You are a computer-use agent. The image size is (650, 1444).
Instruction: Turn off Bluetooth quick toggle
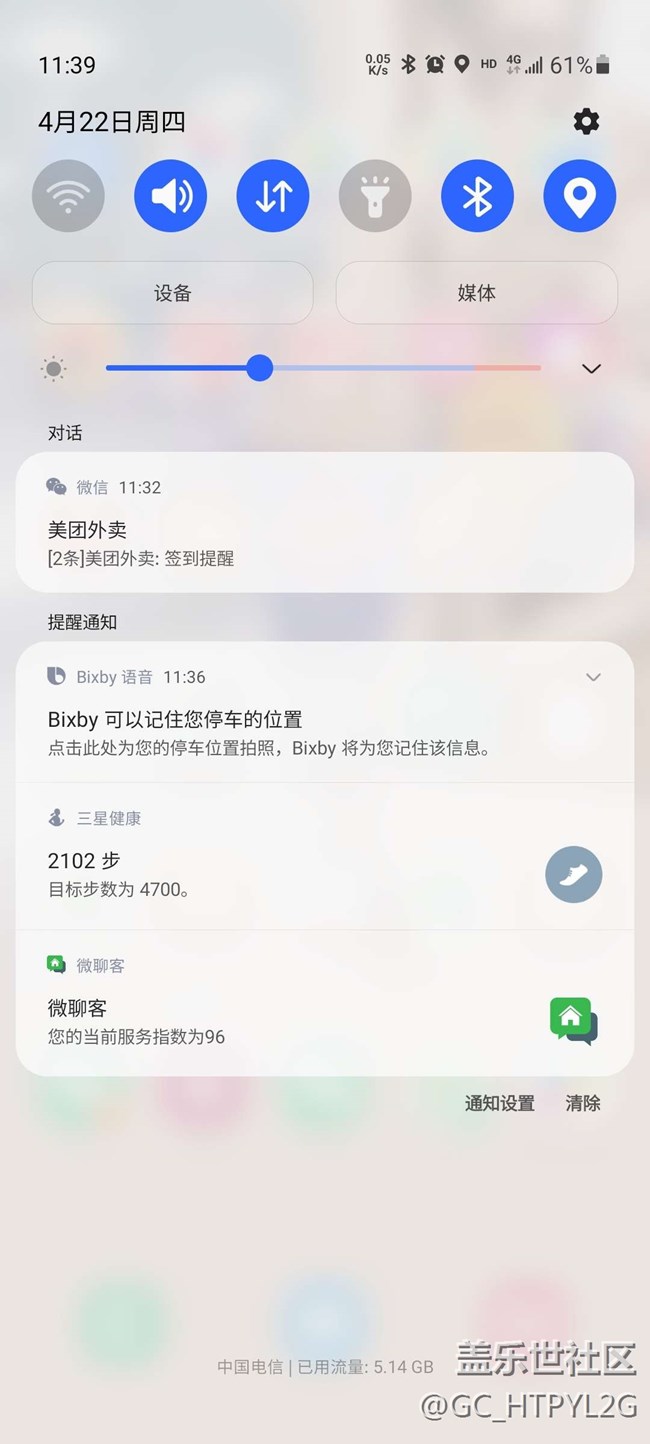coord(477,196)
